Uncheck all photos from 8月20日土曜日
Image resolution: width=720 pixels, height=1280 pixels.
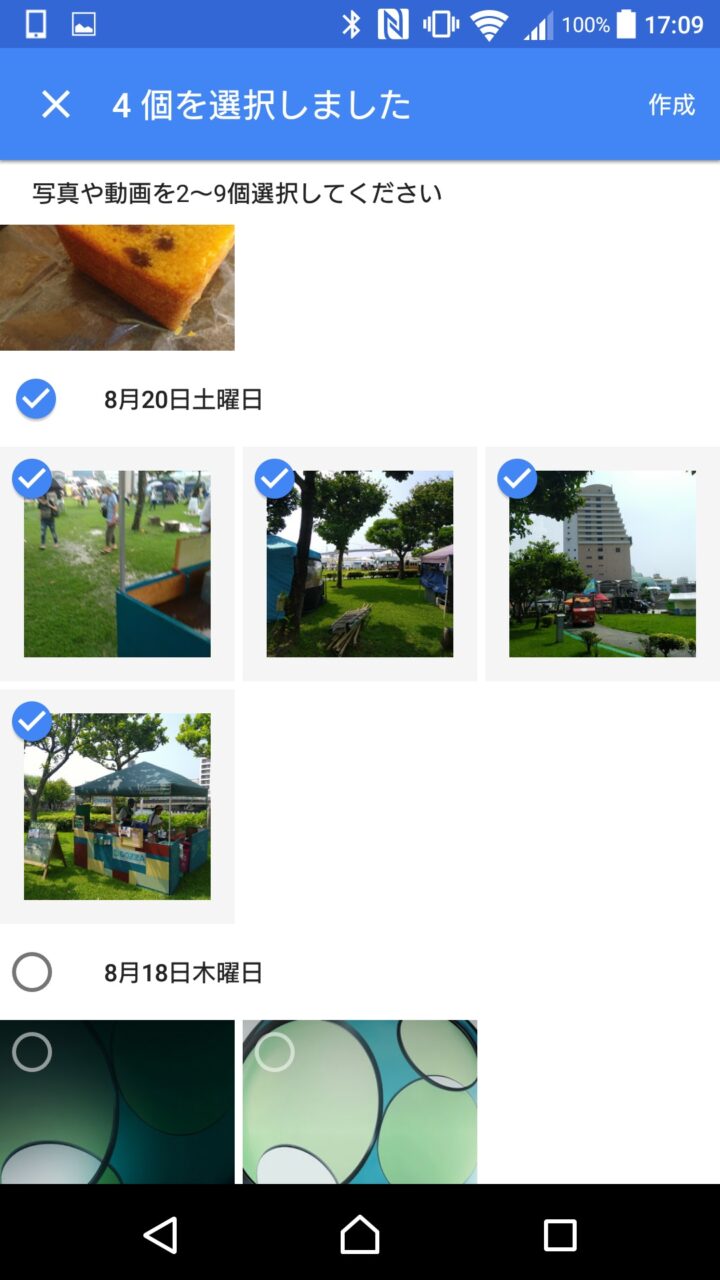[x=36, y=400]
